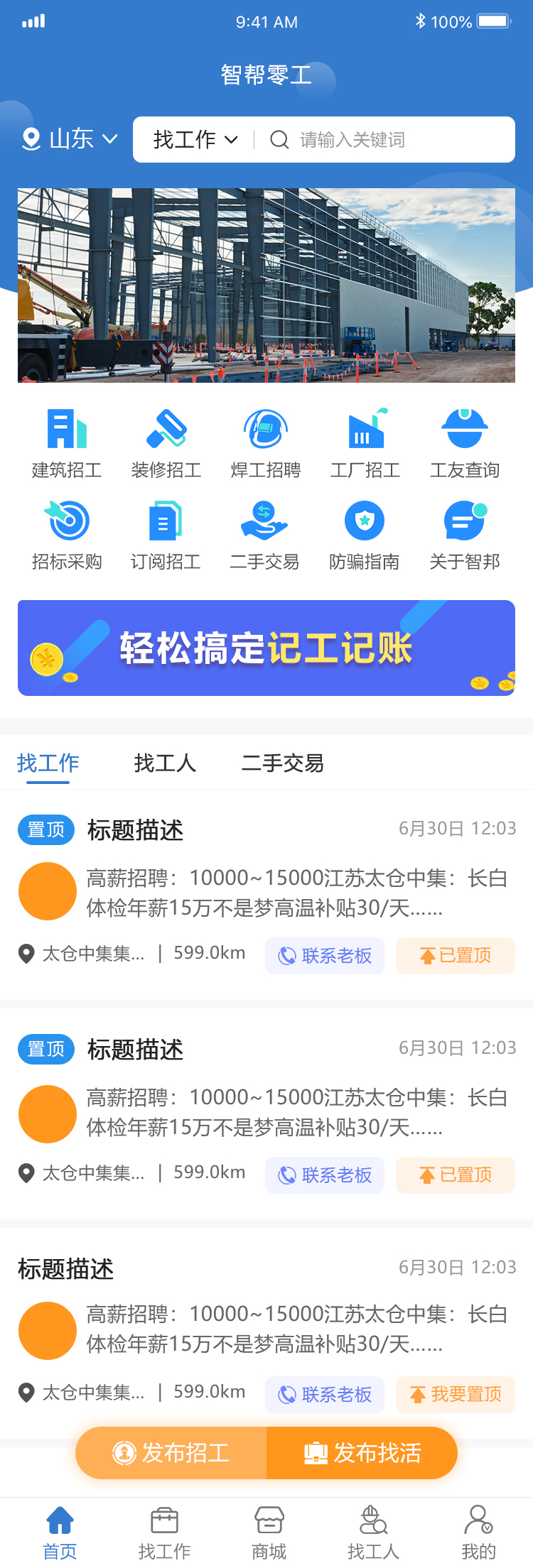The image size is (533, 1568).
Task: Tap 我要置顶 to pin the listing
Action: pyautogui.click(x=456, y=1394)
